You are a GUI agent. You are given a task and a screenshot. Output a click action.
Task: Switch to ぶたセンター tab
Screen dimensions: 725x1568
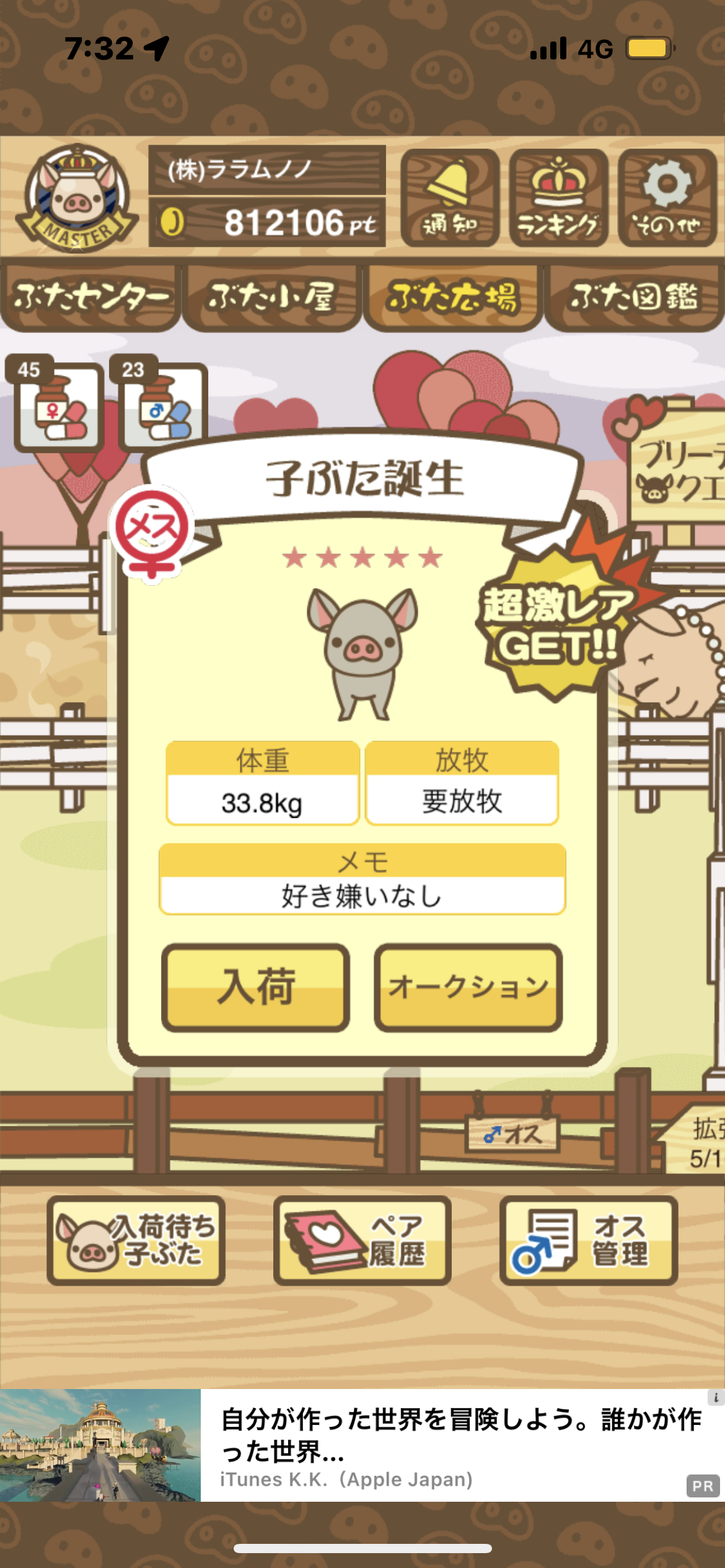pos(90,297)
